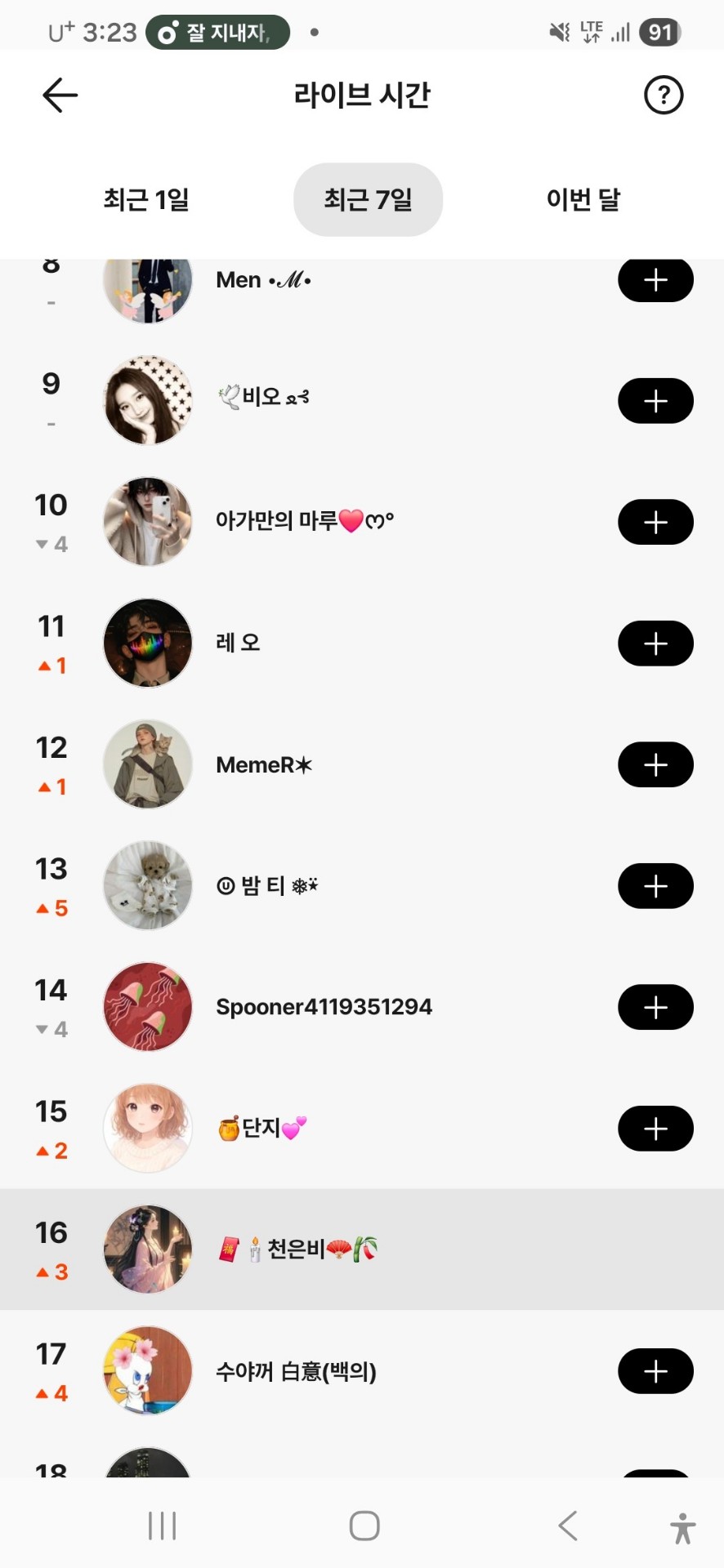
Task: Follow 수야꺼 白意(백의) with the plus button
Action: [655, 1371]
